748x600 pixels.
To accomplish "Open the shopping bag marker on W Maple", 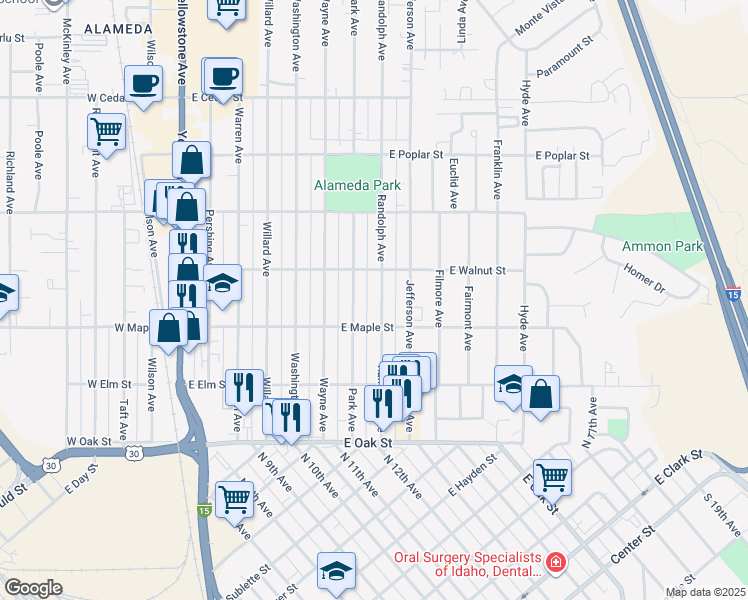I will [169, 327].
